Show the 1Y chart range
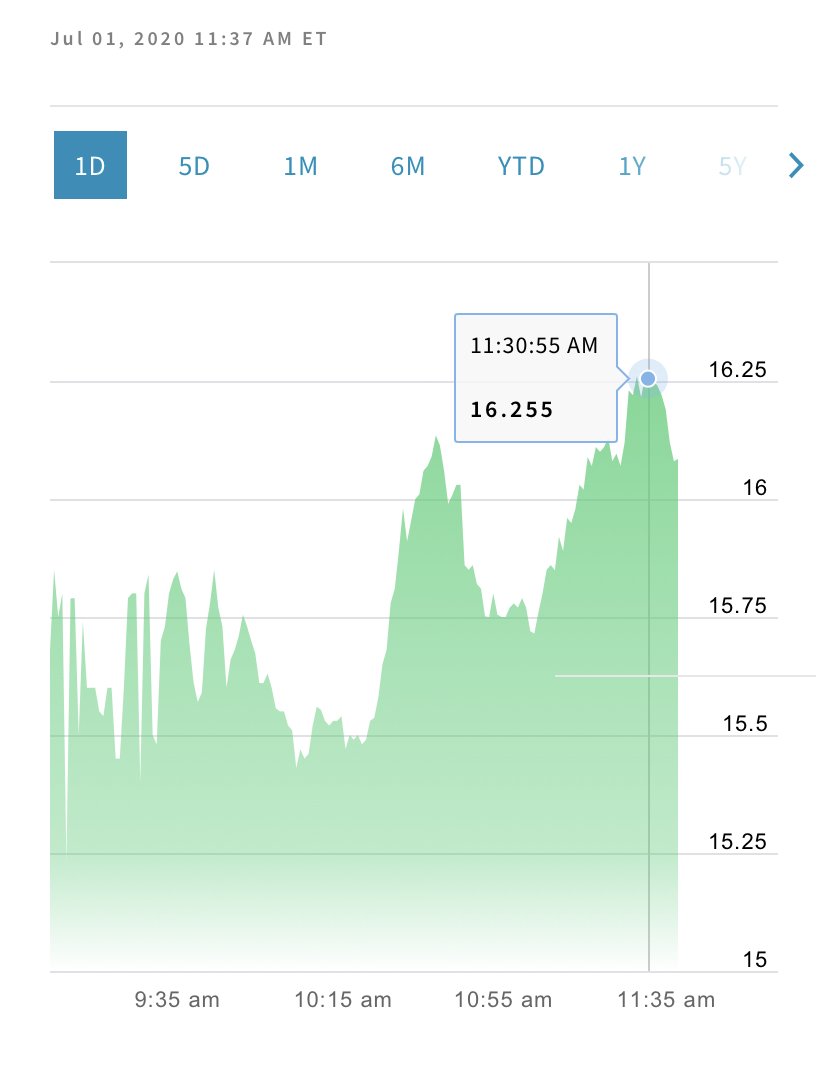 [x=632, y=166]
